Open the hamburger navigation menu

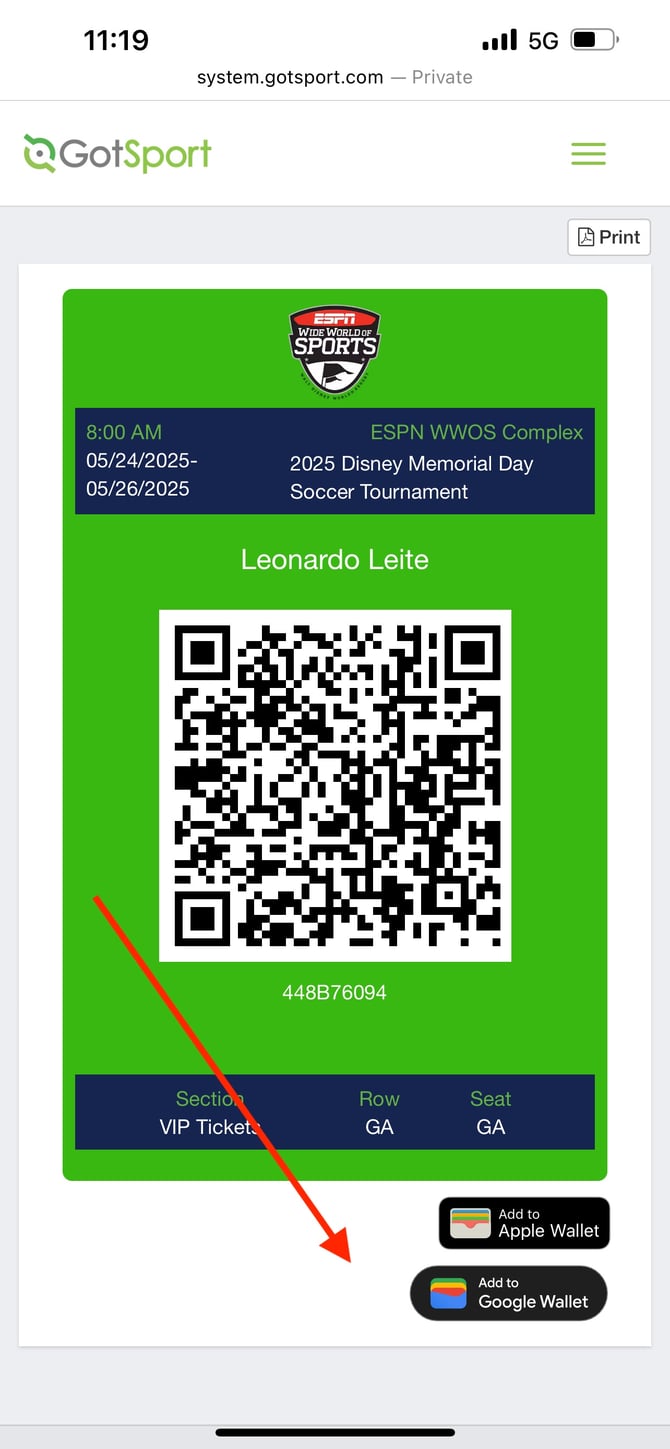(588, 154)
